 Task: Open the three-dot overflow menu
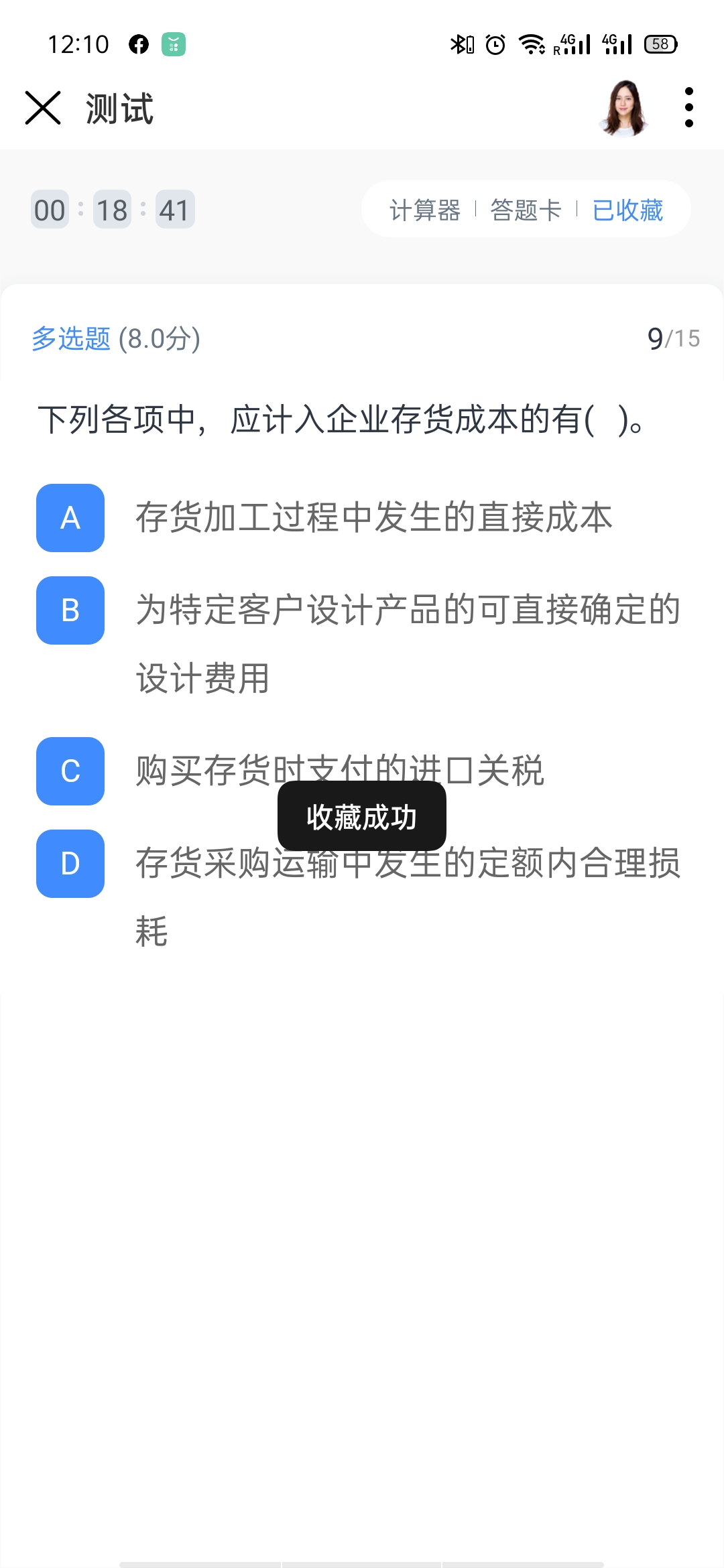click(688, 107)
